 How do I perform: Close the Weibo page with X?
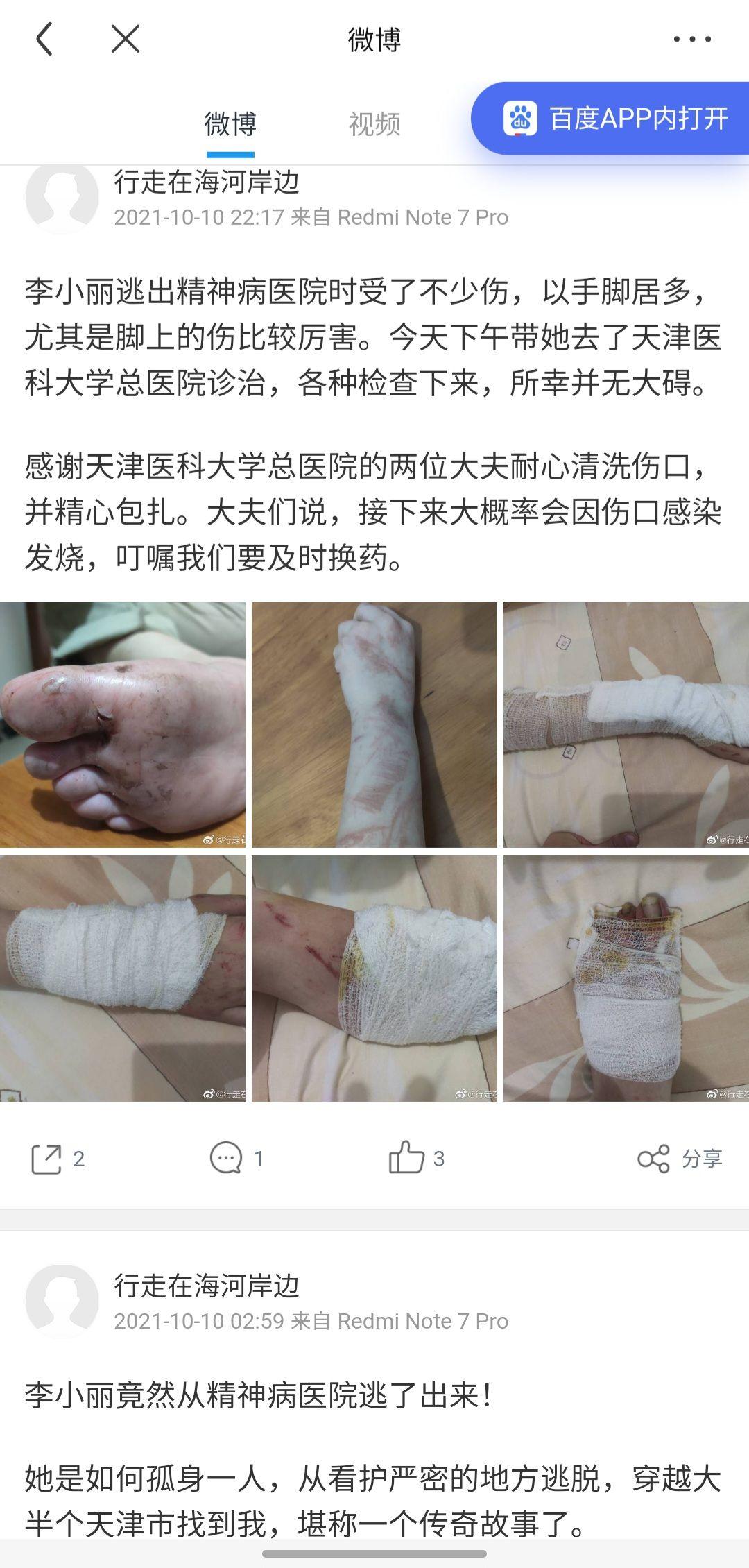click(126, 39)
